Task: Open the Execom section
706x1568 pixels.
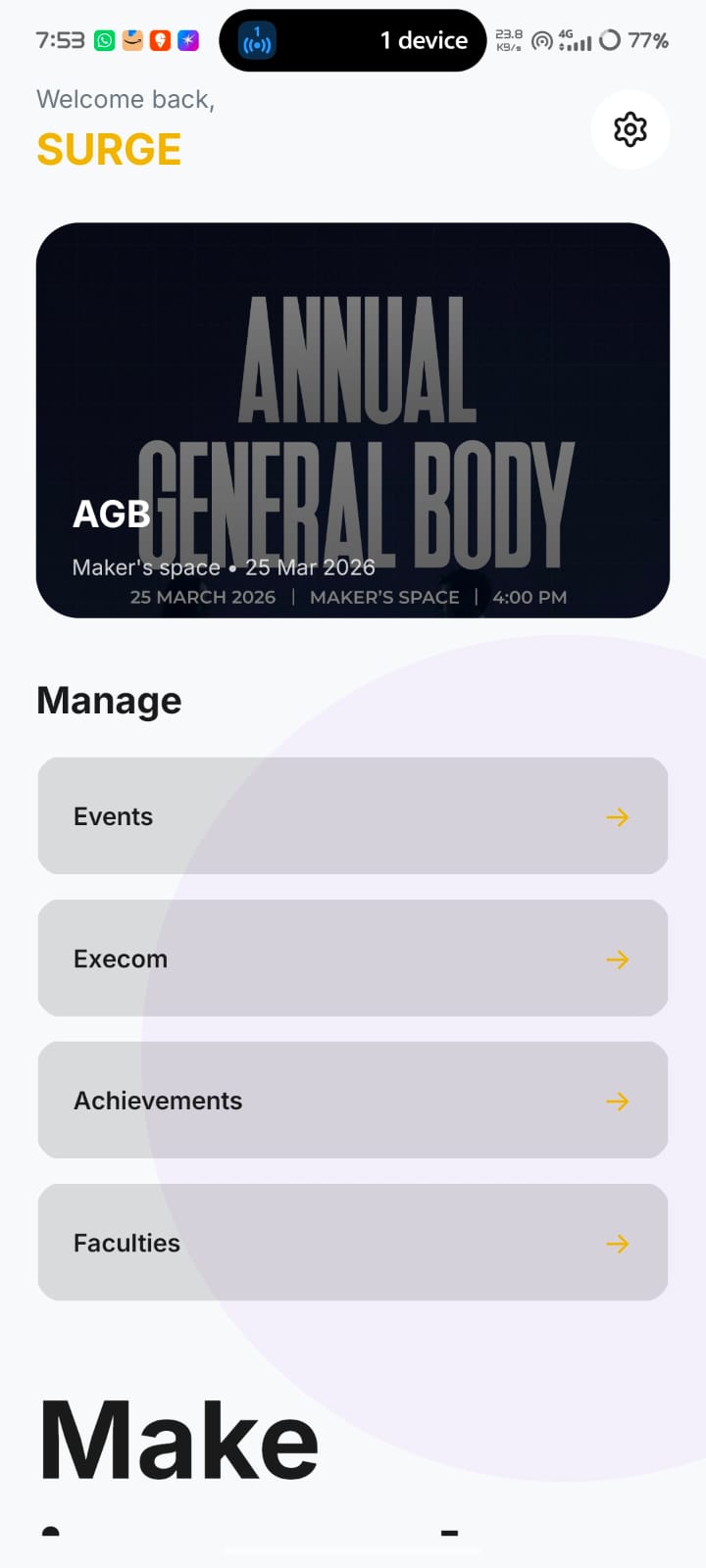Action: coord(353,957)
